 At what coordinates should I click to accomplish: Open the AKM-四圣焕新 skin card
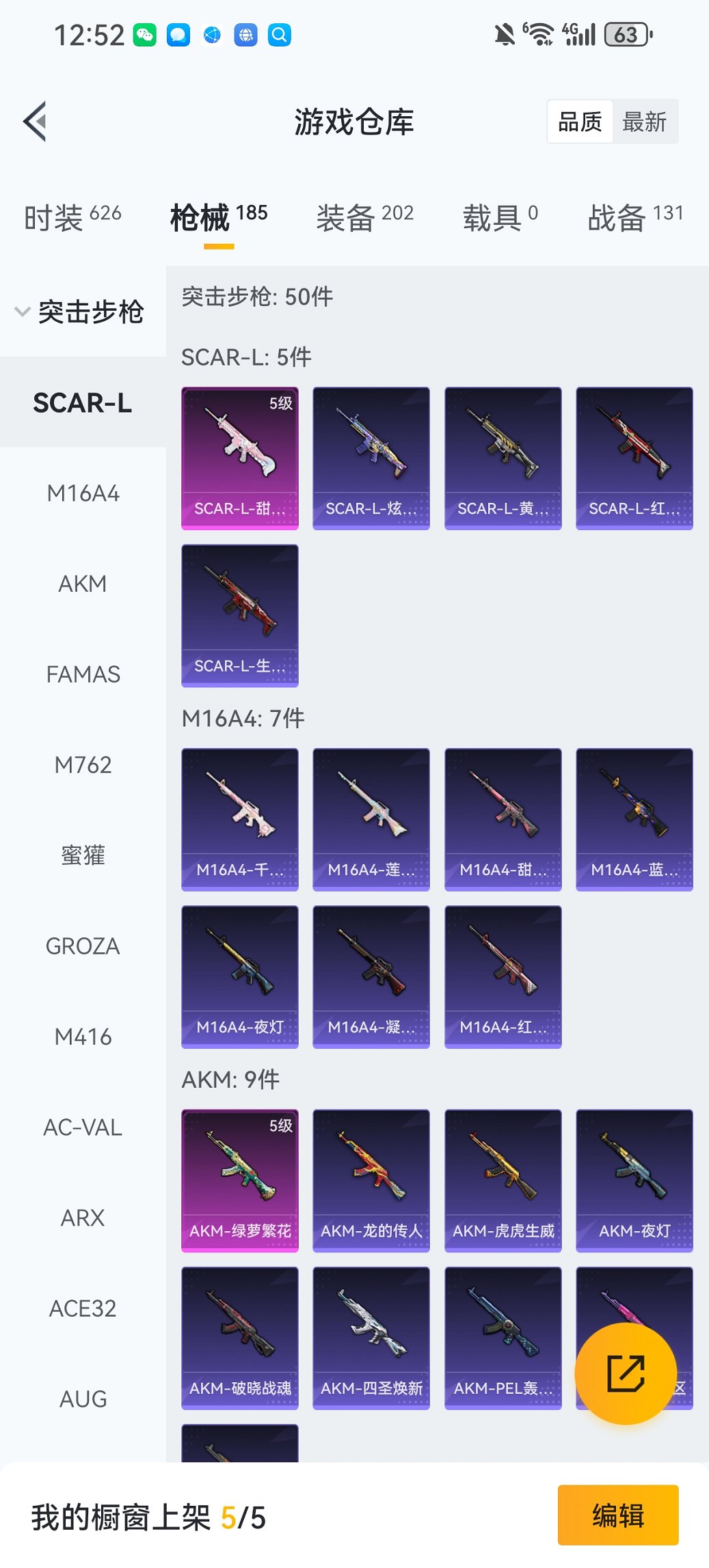(371, 1337)
